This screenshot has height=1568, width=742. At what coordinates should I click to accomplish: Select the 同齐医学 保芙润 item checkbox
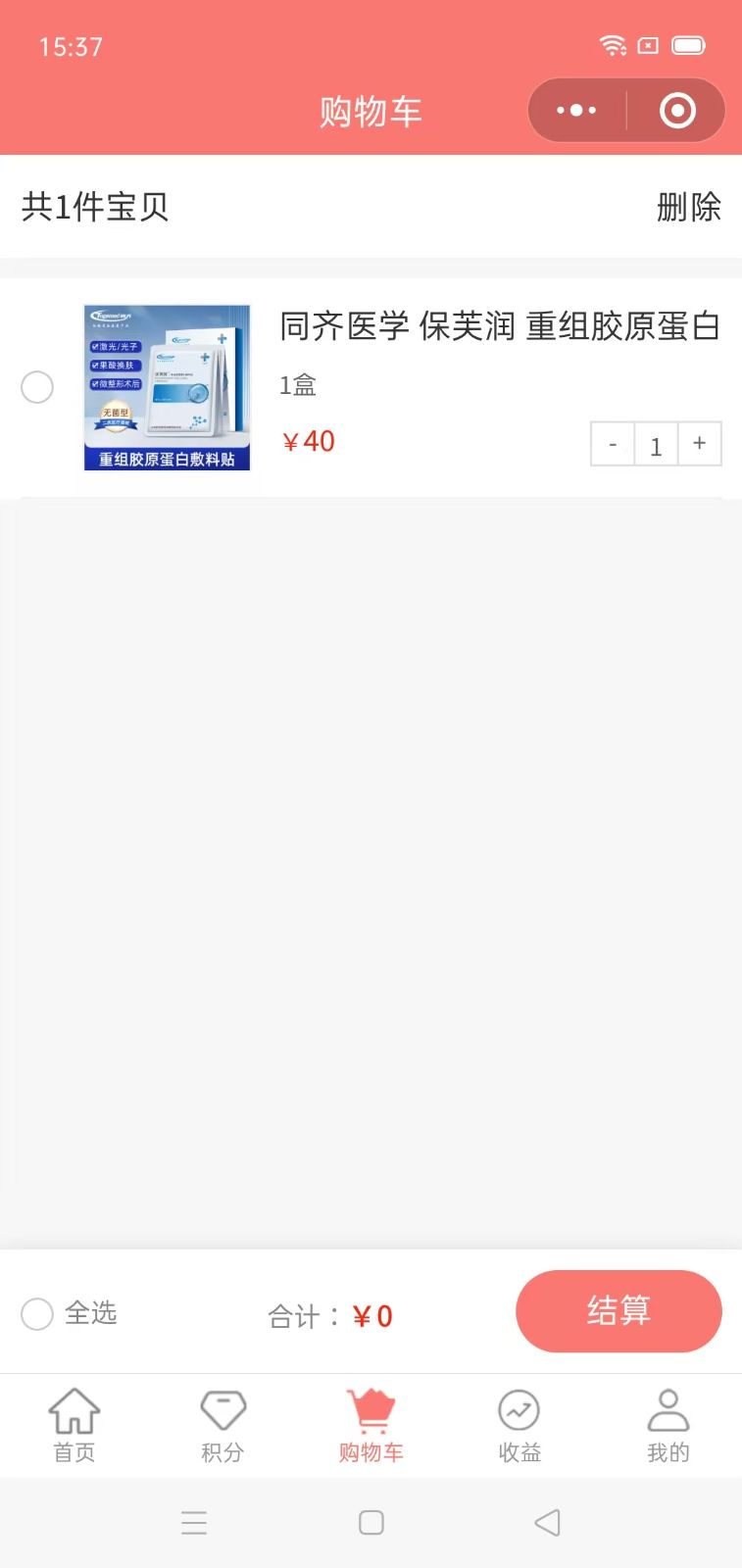point(37,387)
